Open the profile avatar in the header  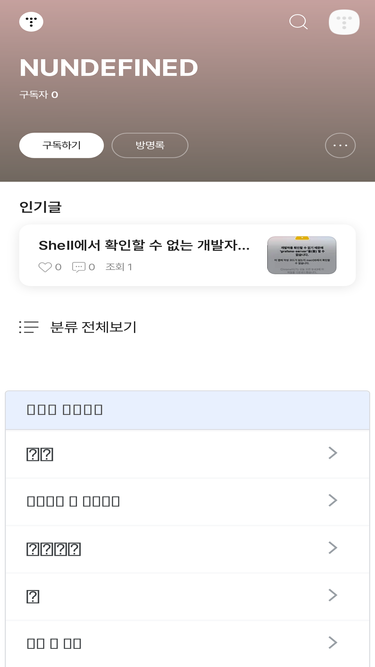pos(344,22)
